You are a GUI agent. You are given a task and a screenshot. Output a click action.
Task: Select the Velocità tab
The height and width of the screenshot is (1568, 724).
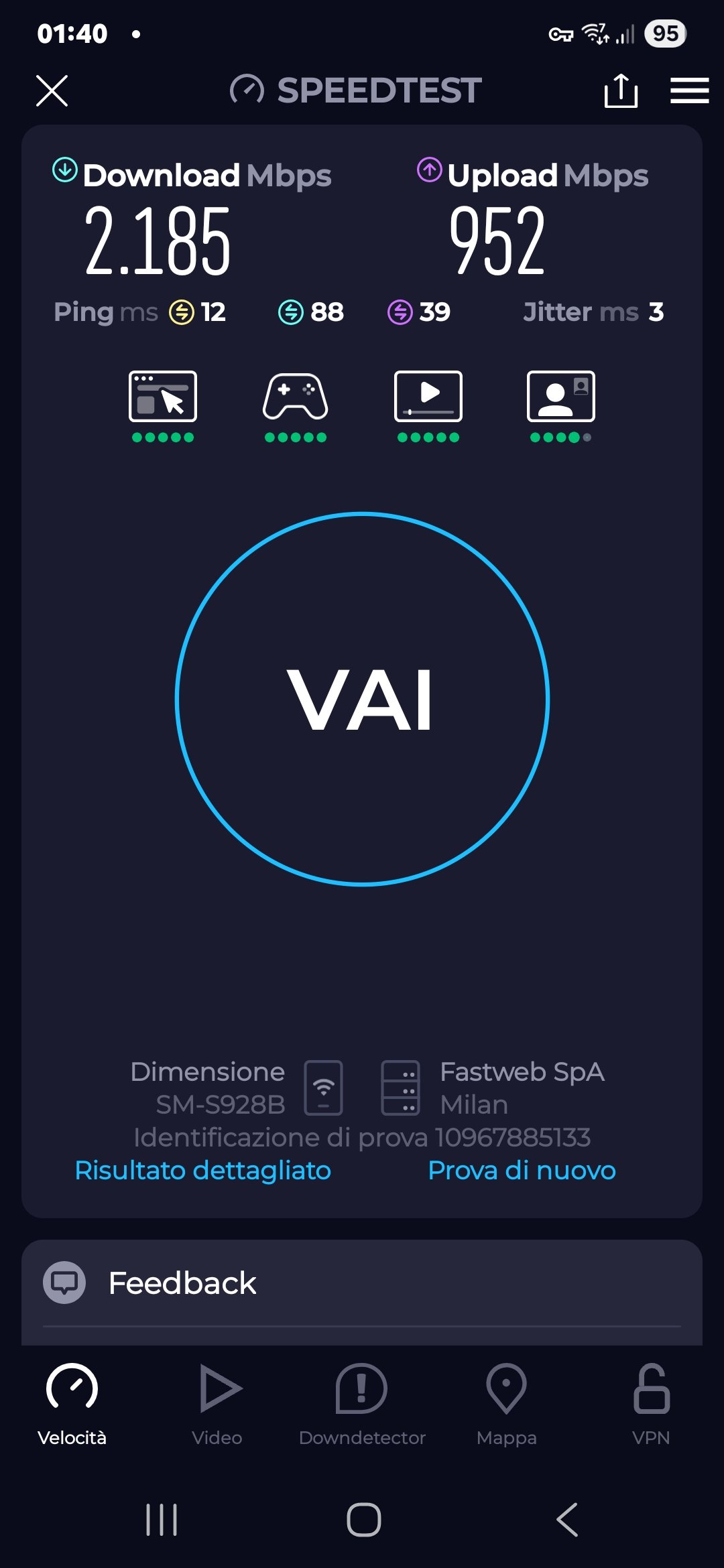coord(72,1402)
